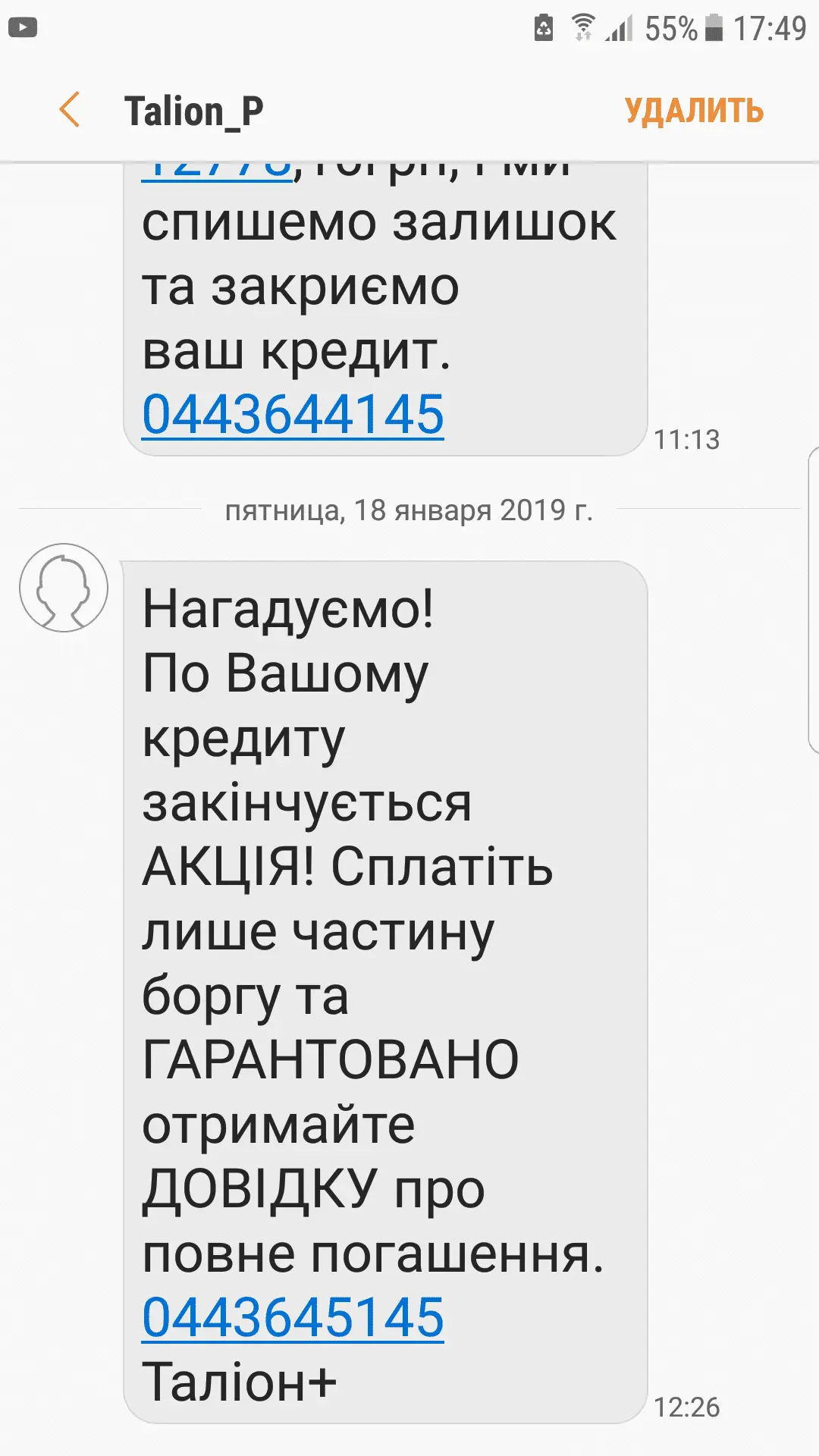This screenshot has height=1456, width=819.
Task: Go back using the orange arrow
Action: (70, 110)
